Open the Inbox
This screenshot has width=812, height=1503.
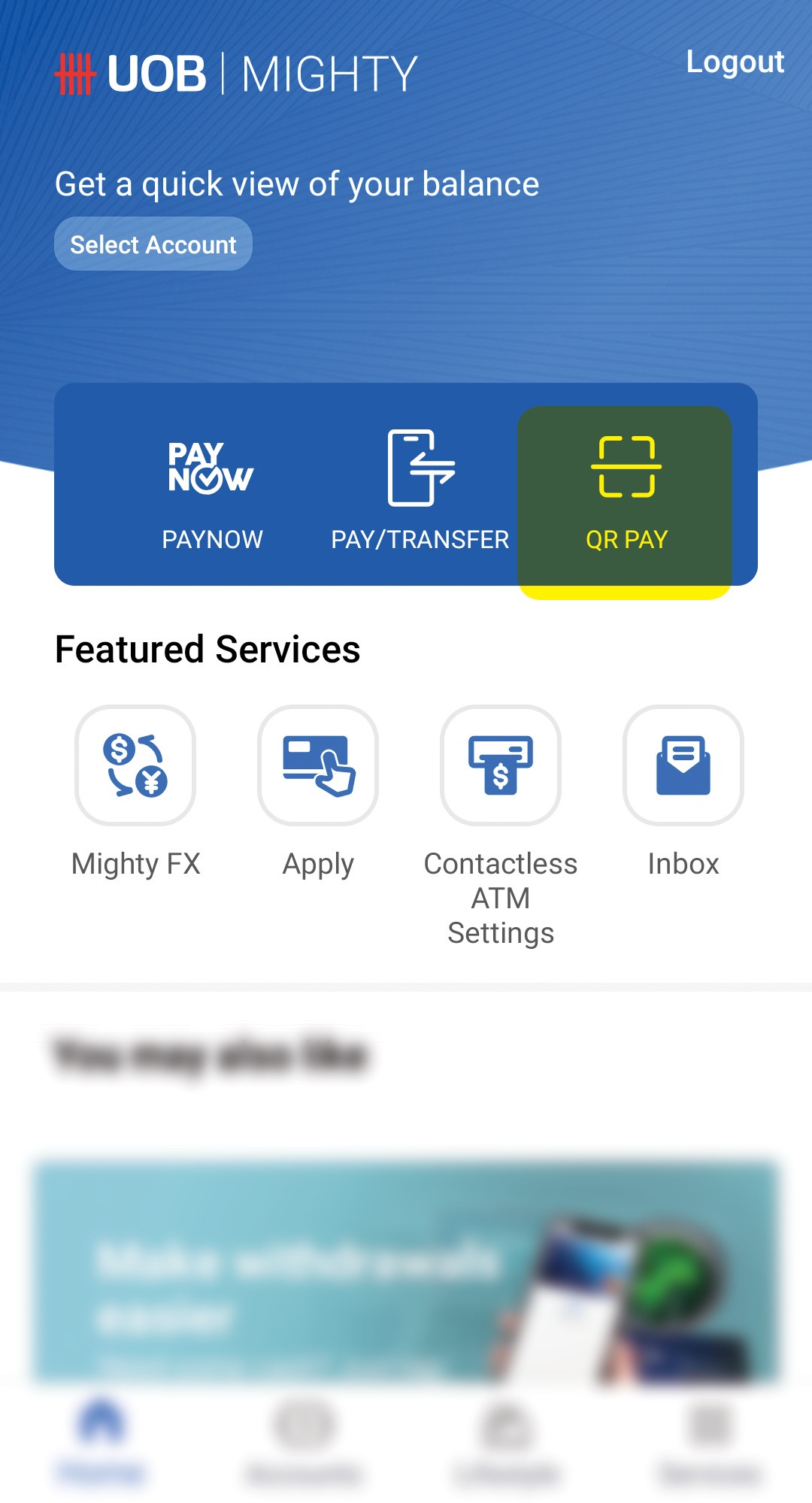tap(683, 792)
